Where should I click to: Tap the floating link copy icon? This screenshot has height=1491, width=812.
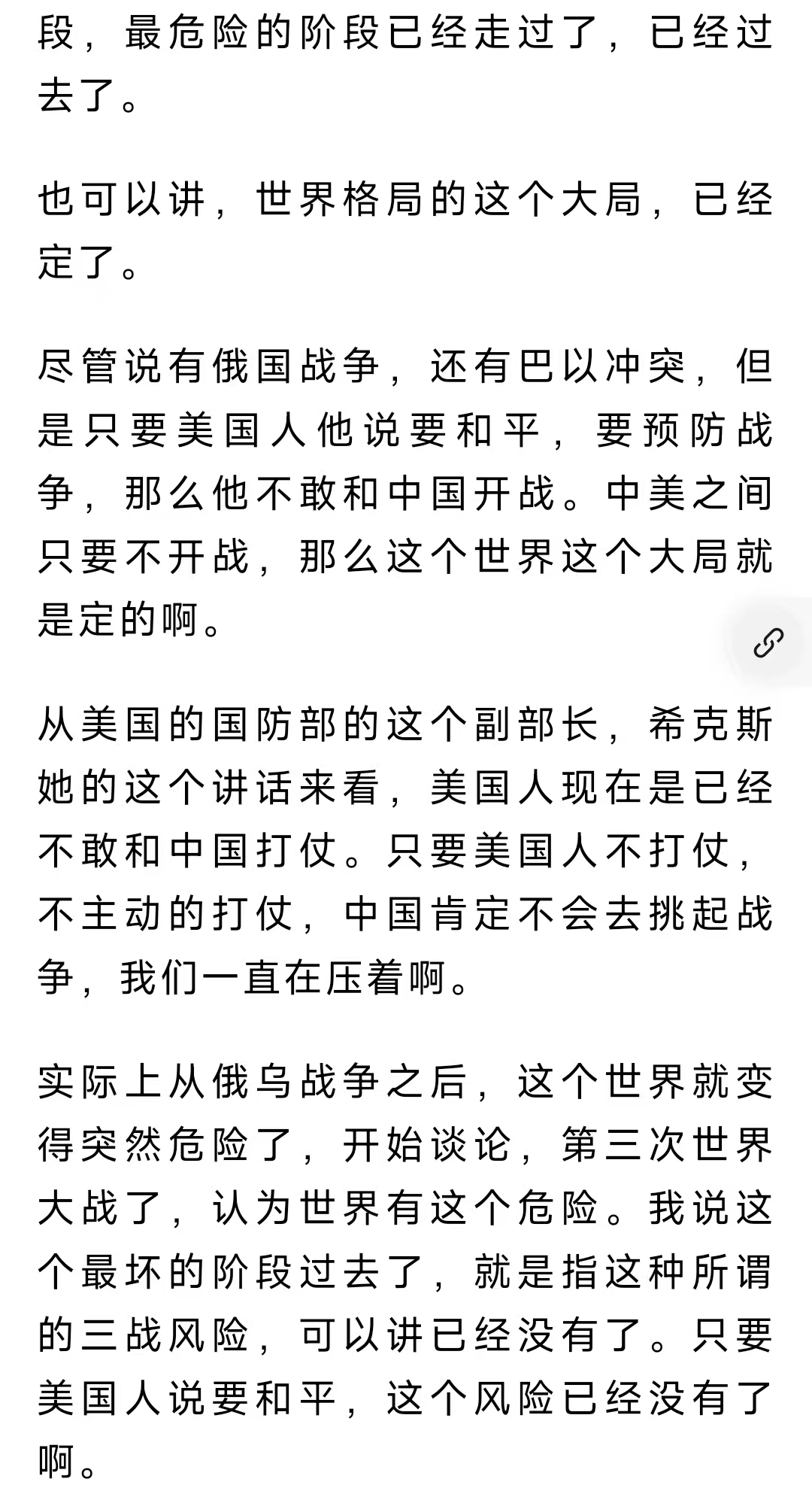(768, 643)
